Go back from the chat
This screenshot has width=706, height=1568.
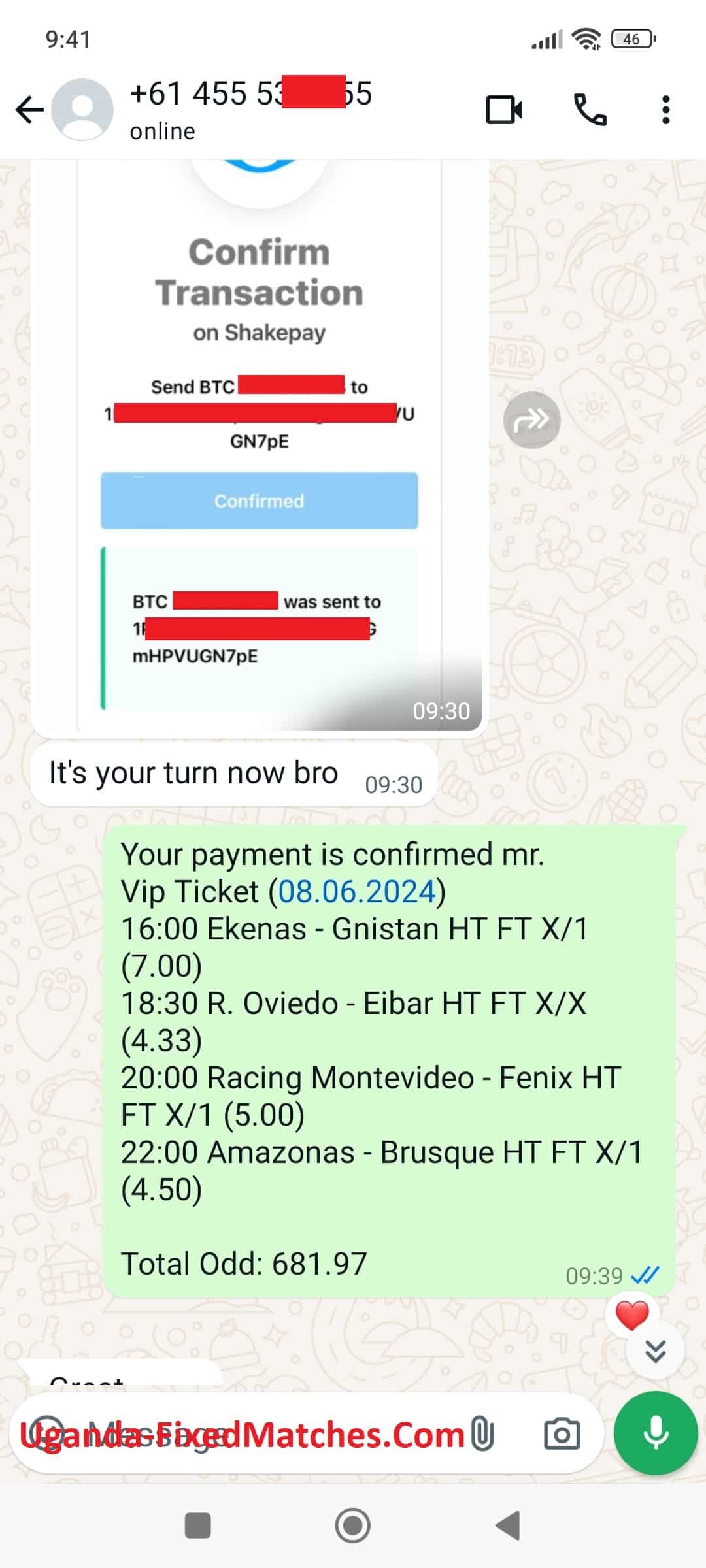point(29,109)
